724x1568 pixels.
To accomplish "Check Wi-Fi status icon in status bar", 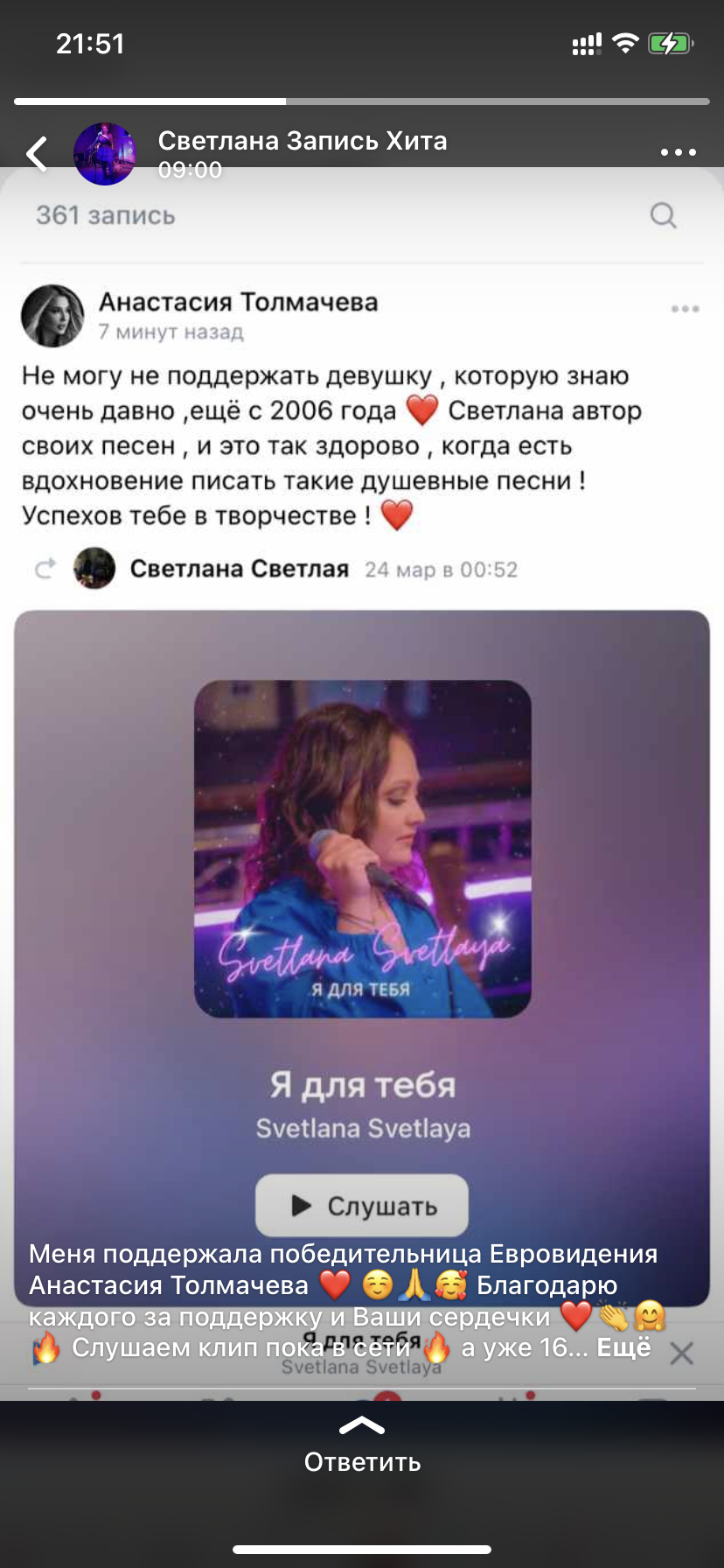I will pos(625,41).
